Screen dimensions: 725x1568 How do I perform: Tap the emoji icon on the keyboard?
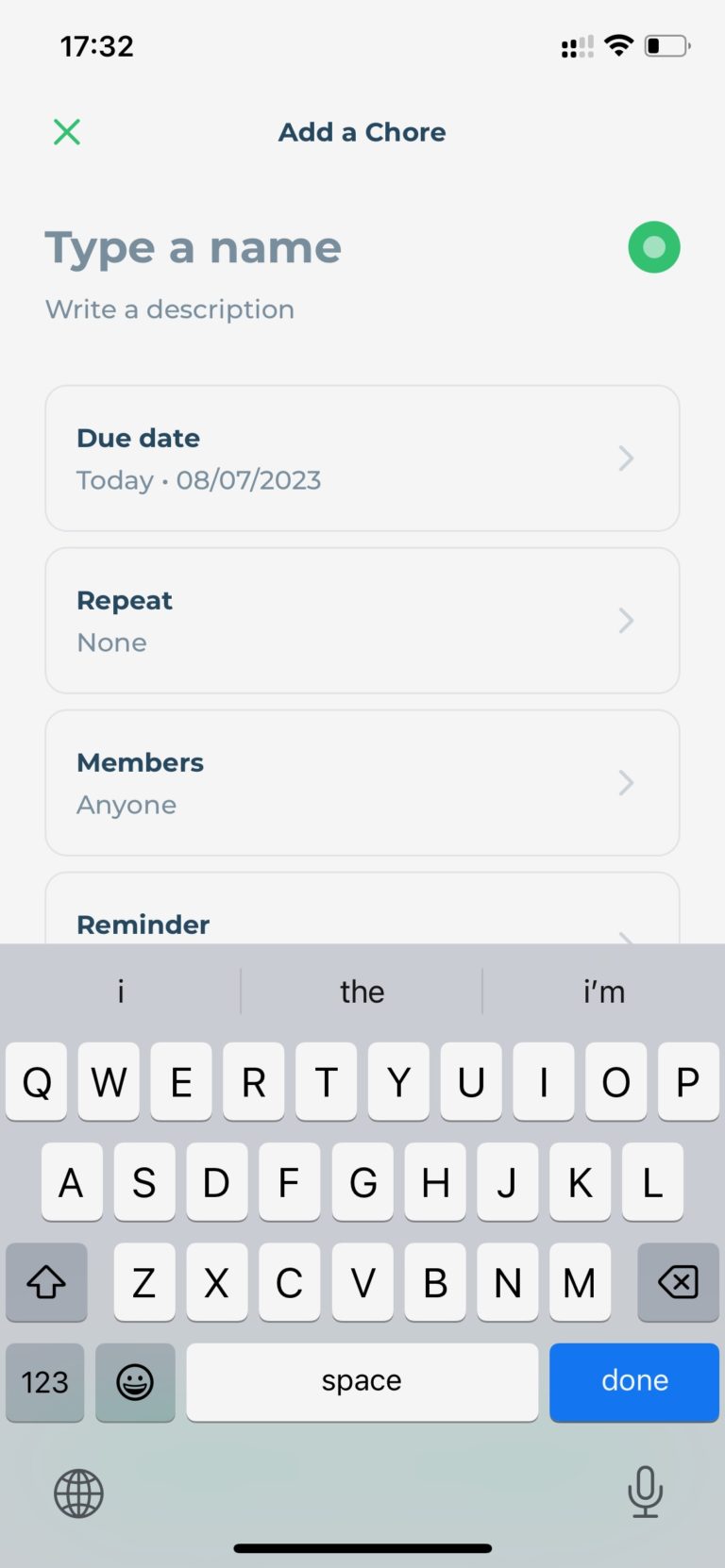pos(135,1382)
